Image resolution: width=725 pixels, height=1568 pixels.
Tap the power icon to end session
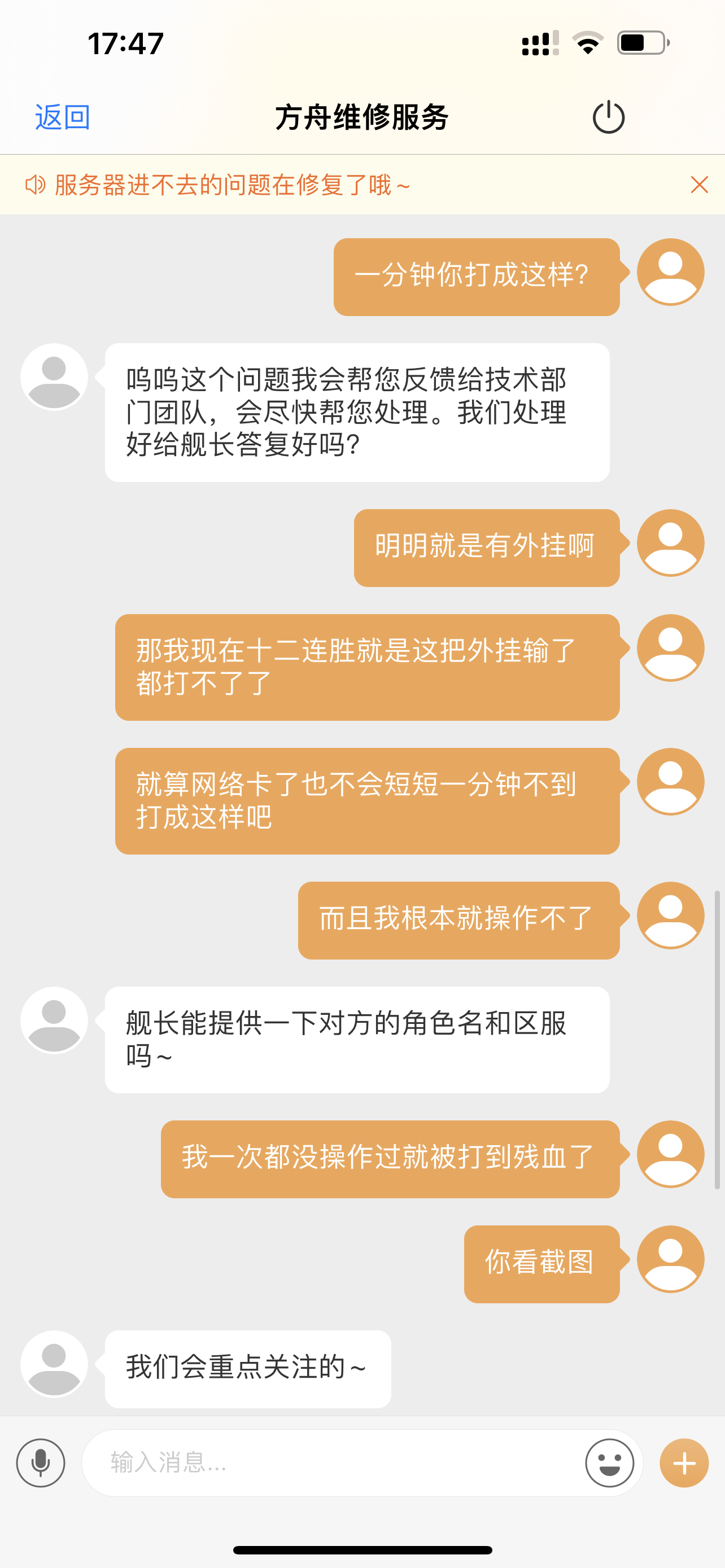click(x=608, y=117)
